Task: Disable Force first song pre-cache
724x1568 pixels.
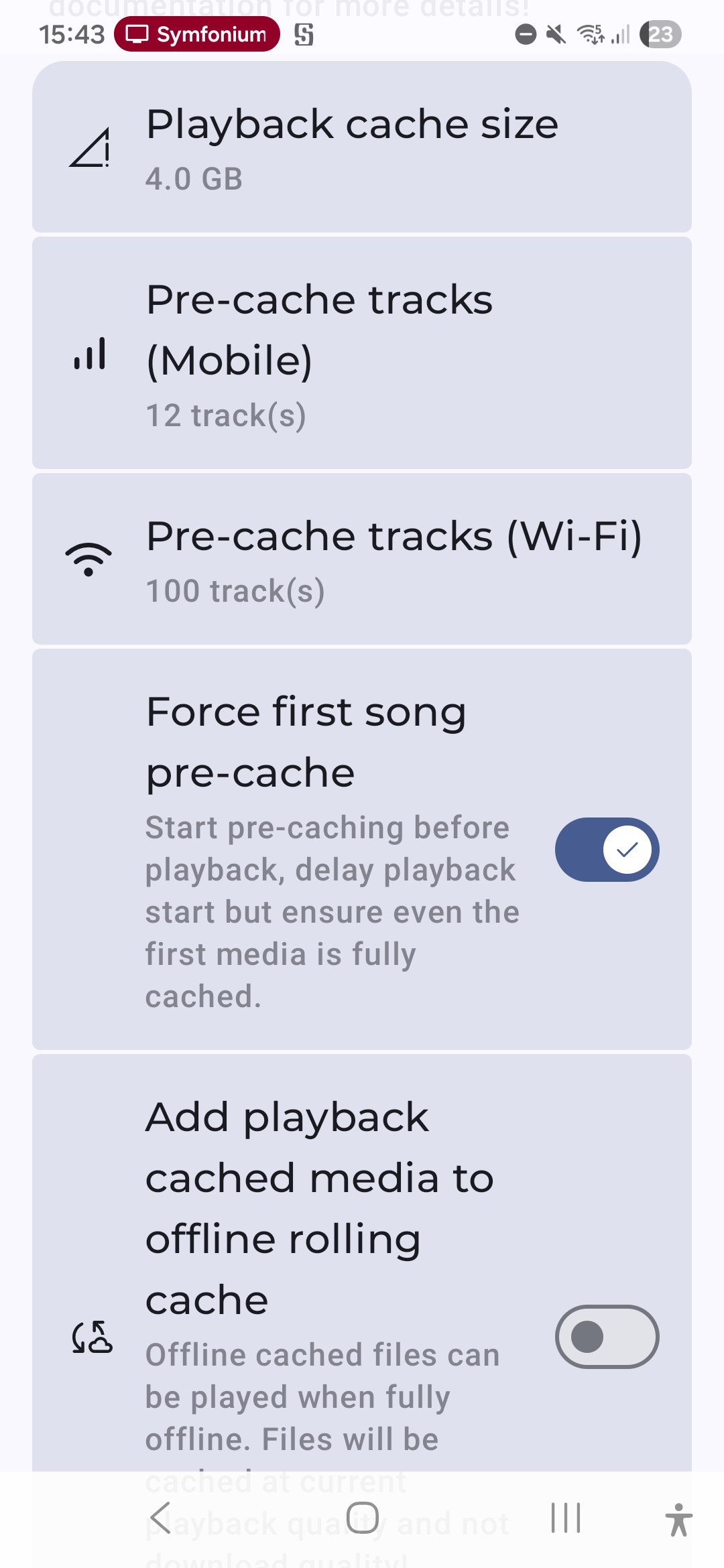Action: click(606, 850)
